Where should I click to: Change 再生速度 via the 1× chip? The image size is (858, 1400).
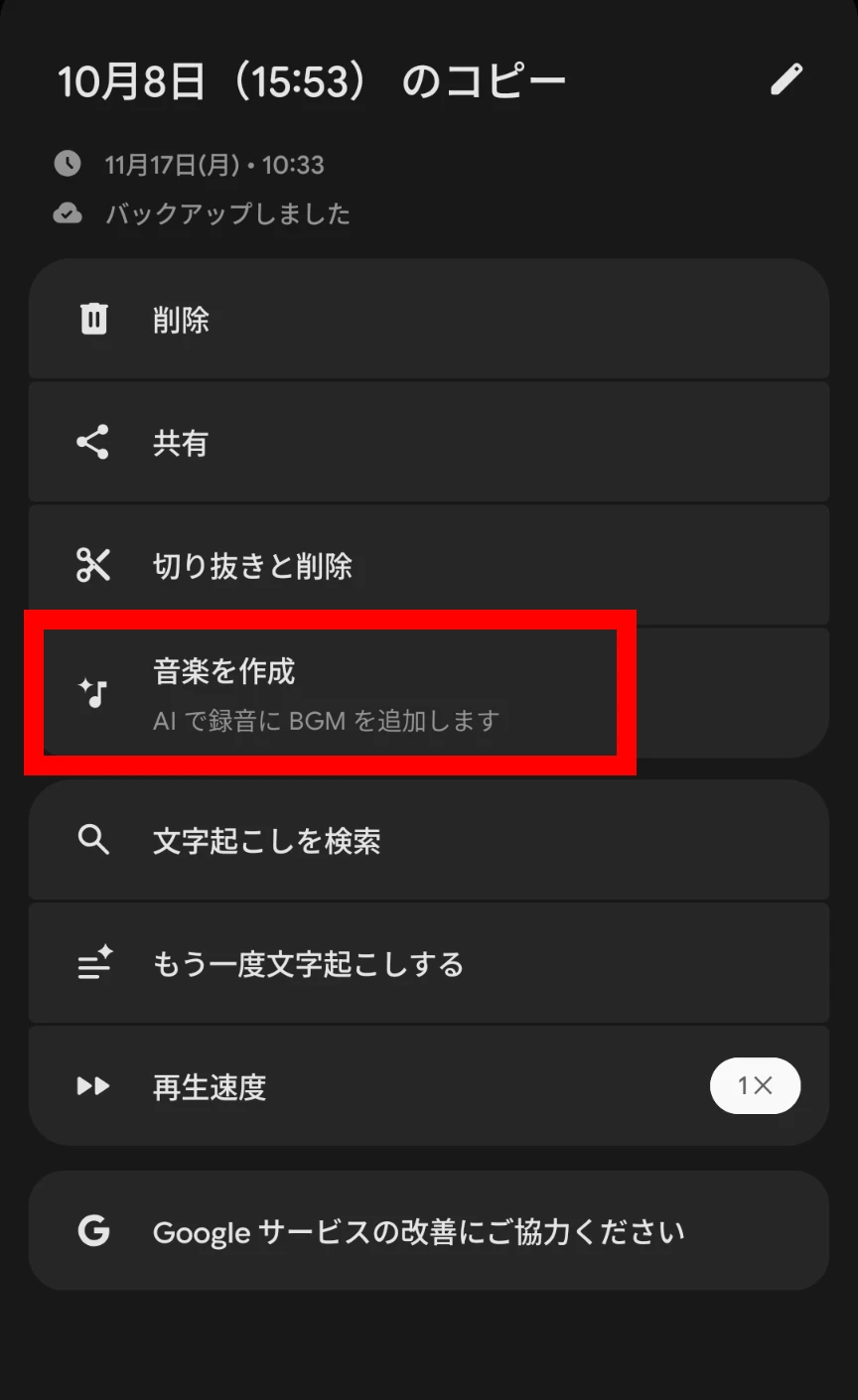coord(755,1086)
